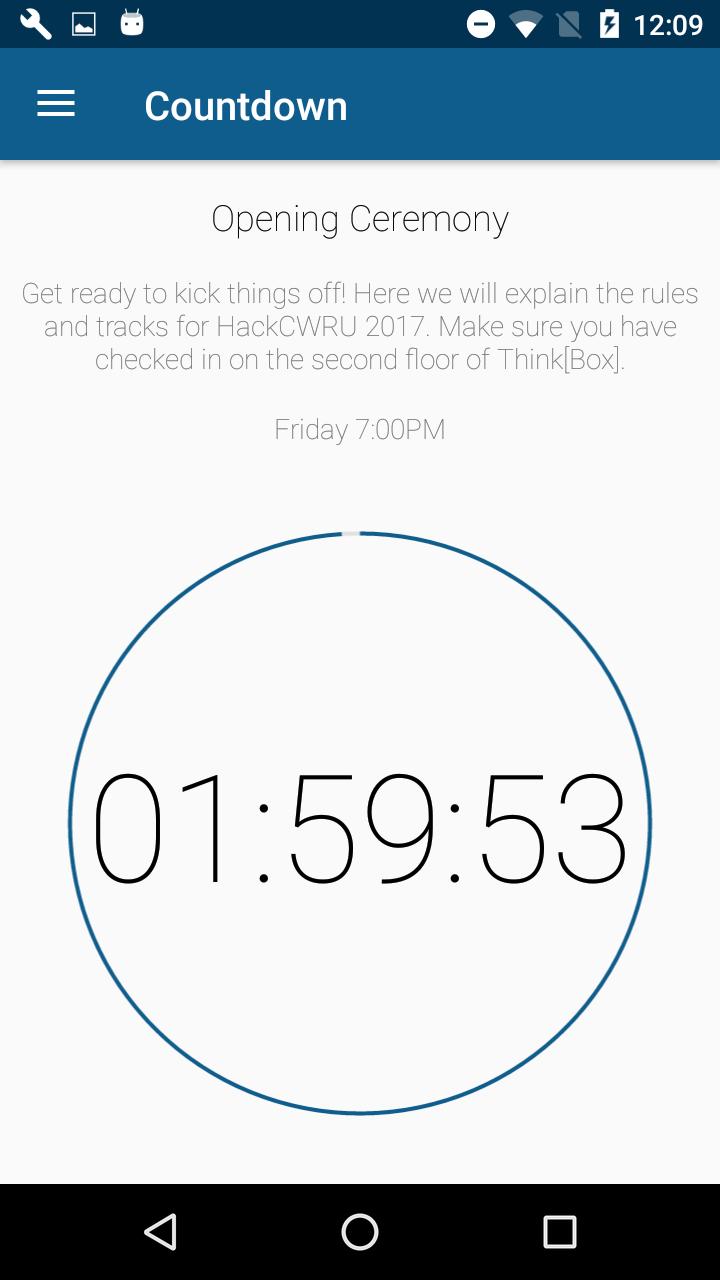
Task: Go back using the system back button
Action: [160, 1232]
